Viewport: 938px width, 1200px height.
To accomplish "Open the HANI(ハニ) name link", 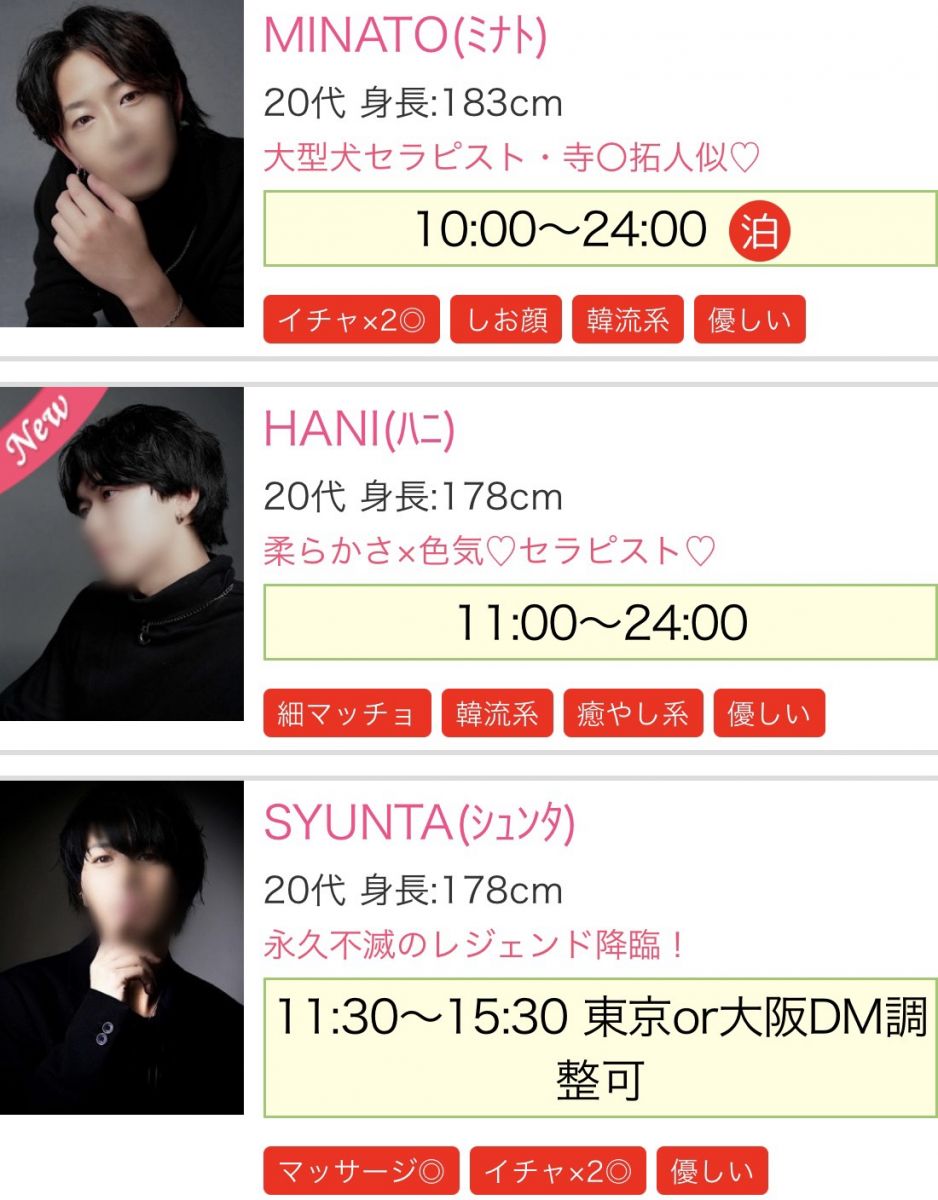I will point(359,429).
